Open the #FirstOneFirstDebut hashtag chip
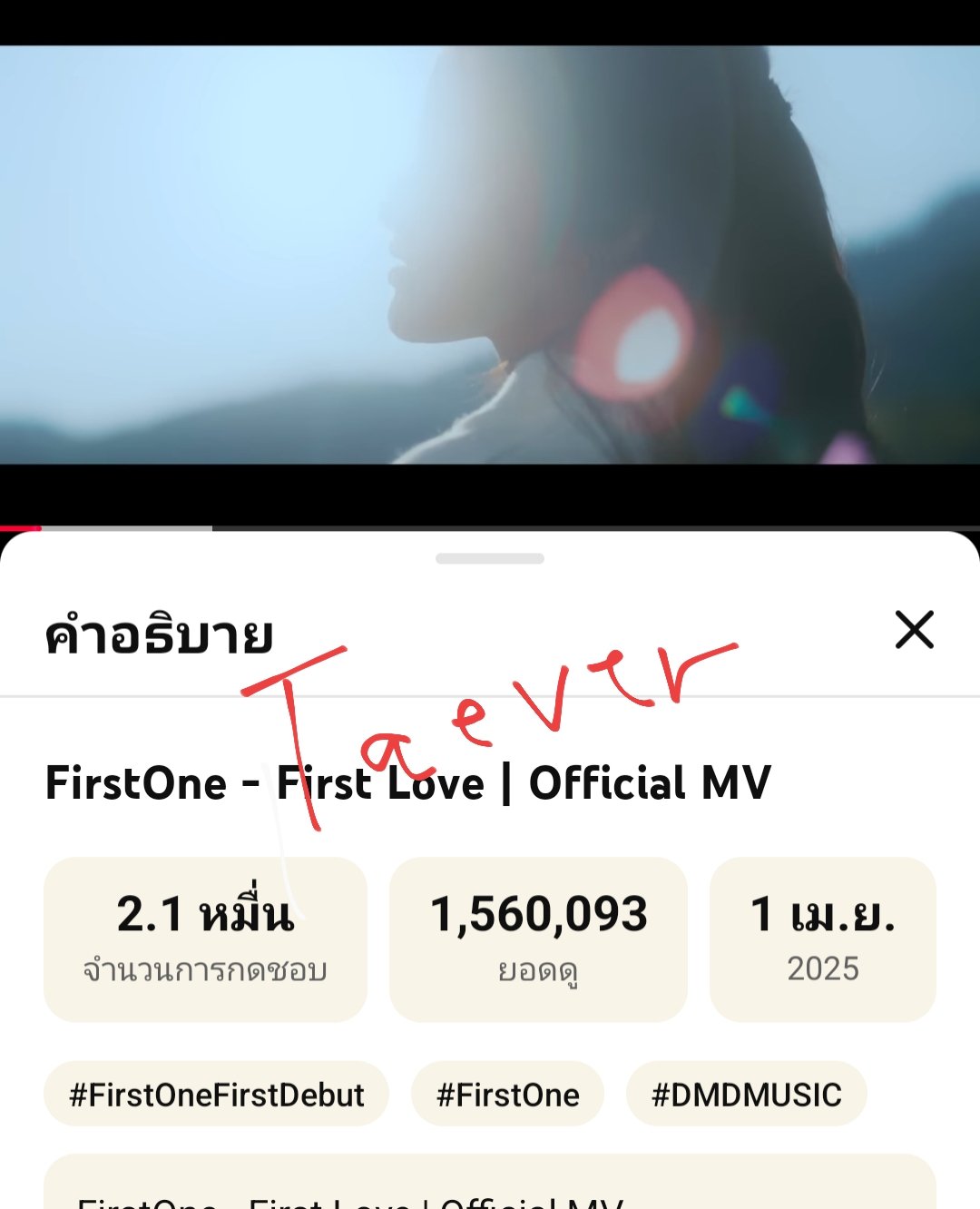This screenshot has height=1209, width=980. coord(216,1095)
